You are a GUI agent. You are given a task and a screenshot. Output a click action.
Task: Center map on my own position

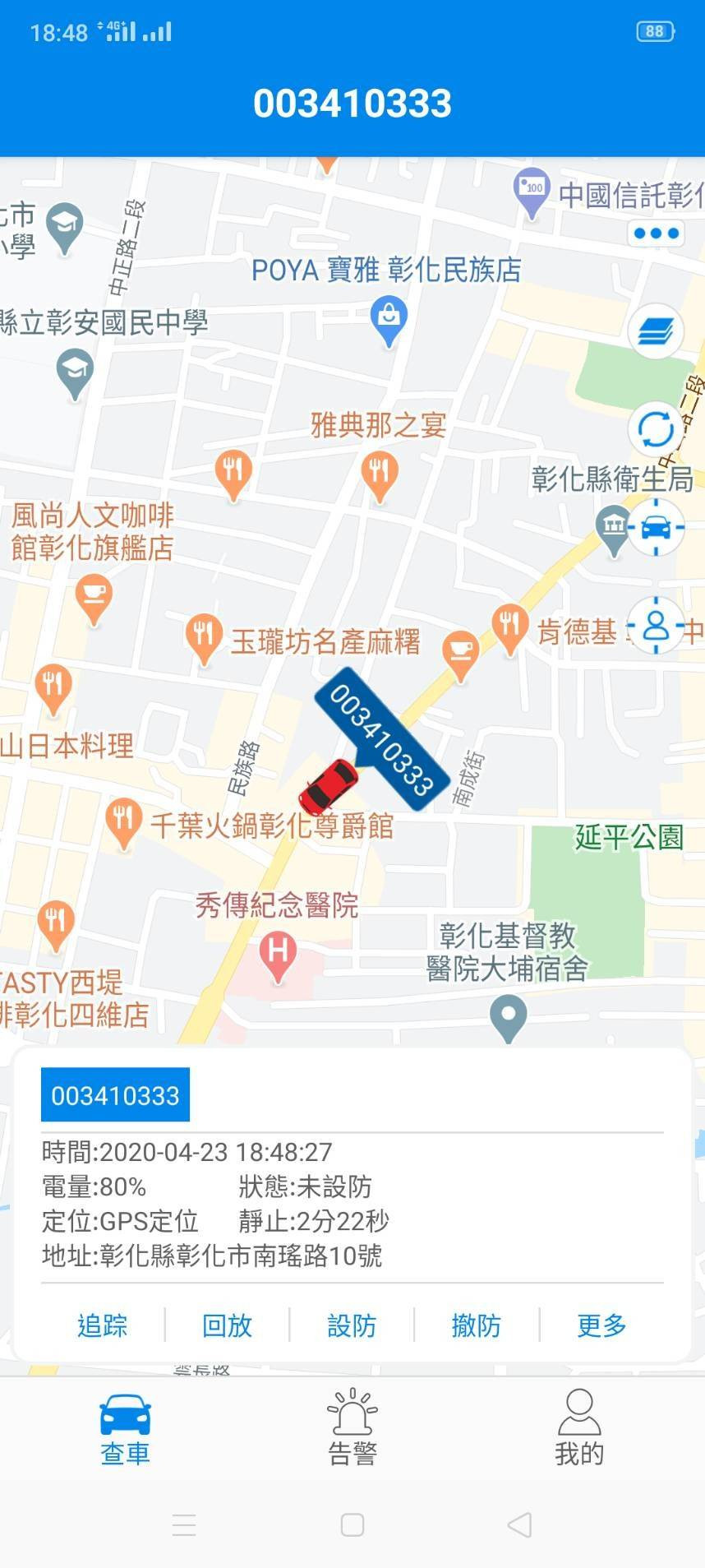(x=655, y=626)
